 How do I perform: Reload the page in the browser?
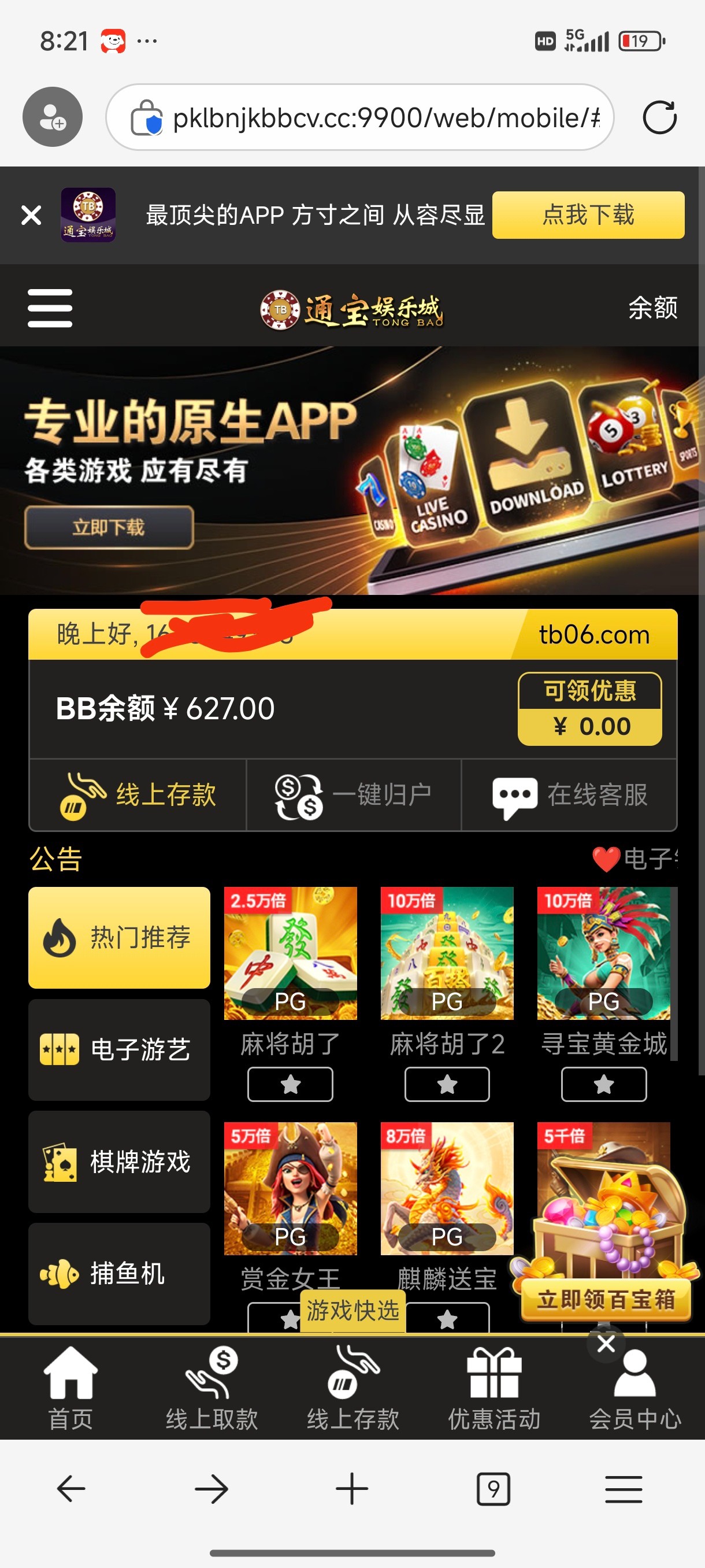(659, 117)
